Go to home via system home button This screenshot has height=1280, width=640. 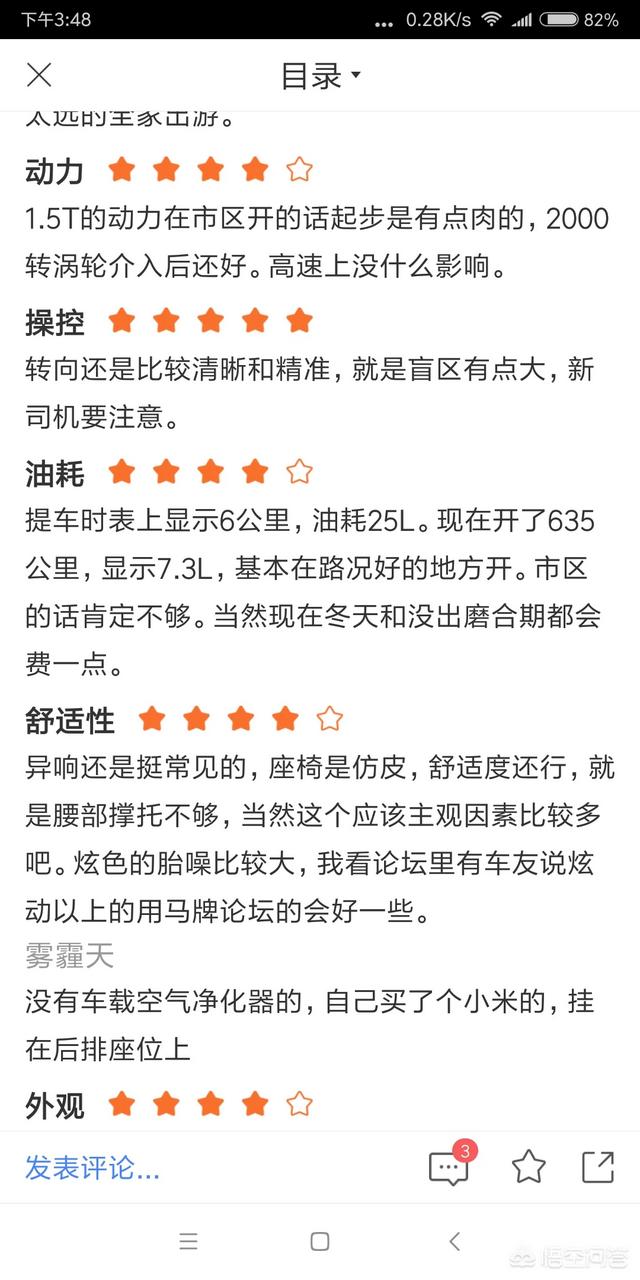click(320, 1241)
